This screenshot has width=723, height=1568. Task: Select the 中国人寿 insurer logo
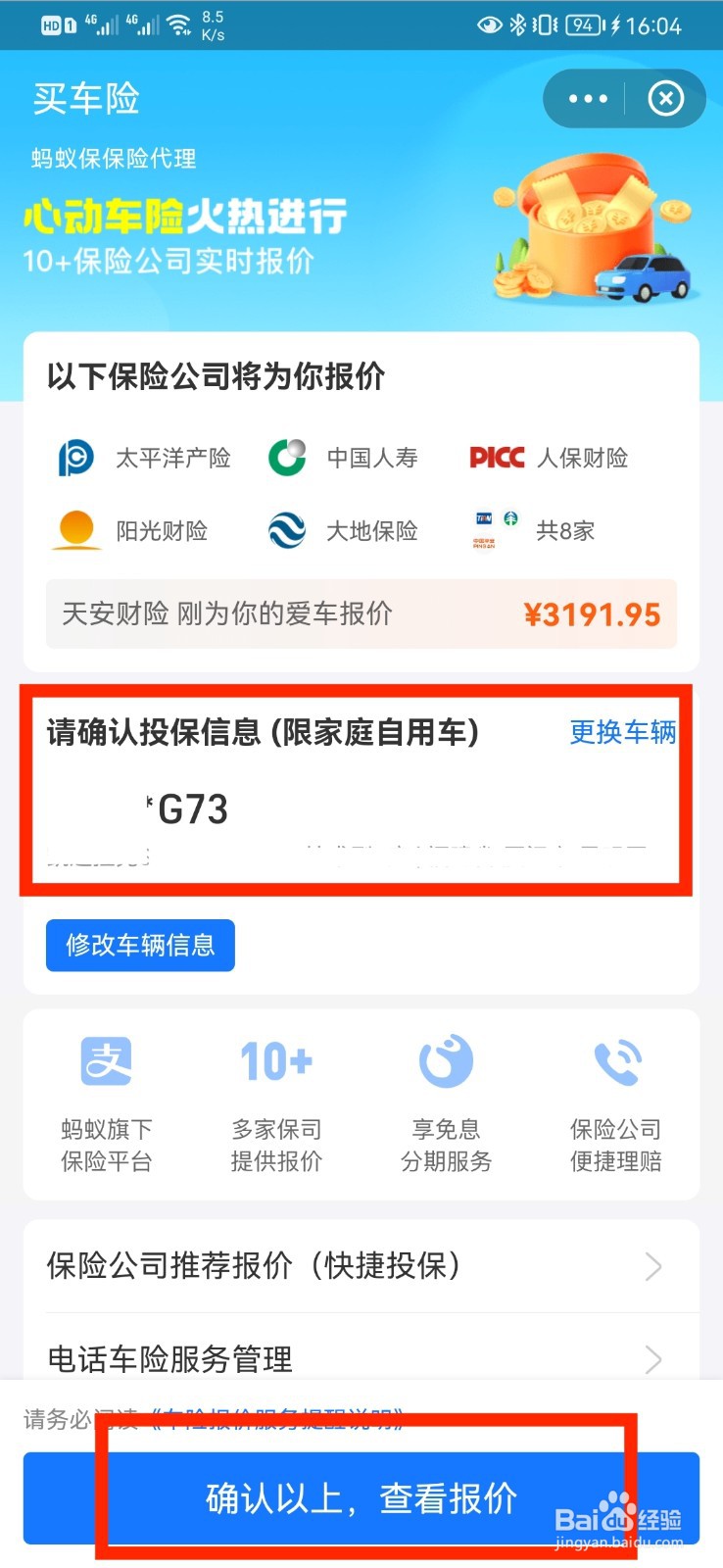288,457
